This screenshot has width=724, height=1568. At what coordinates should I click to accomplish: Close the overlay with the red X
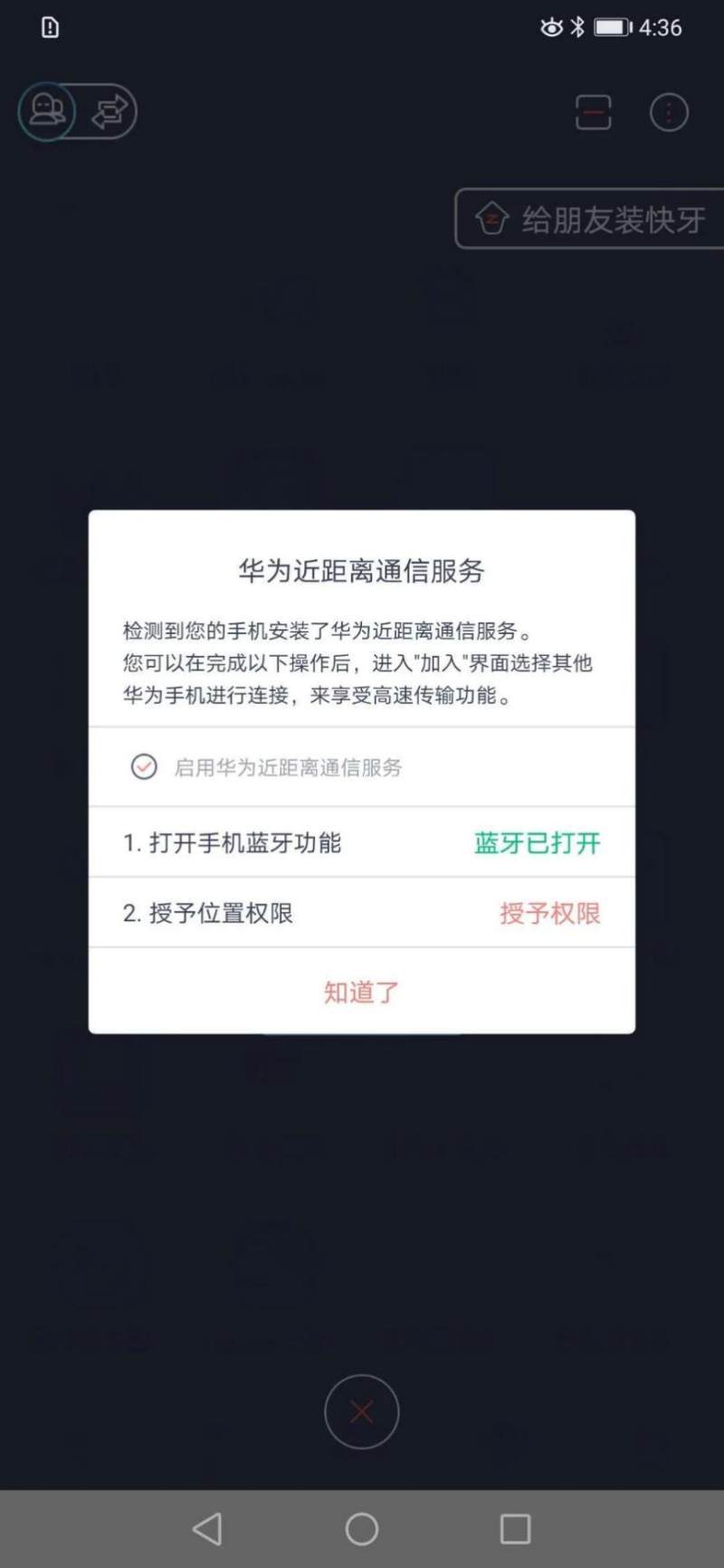coord(361,1411)
